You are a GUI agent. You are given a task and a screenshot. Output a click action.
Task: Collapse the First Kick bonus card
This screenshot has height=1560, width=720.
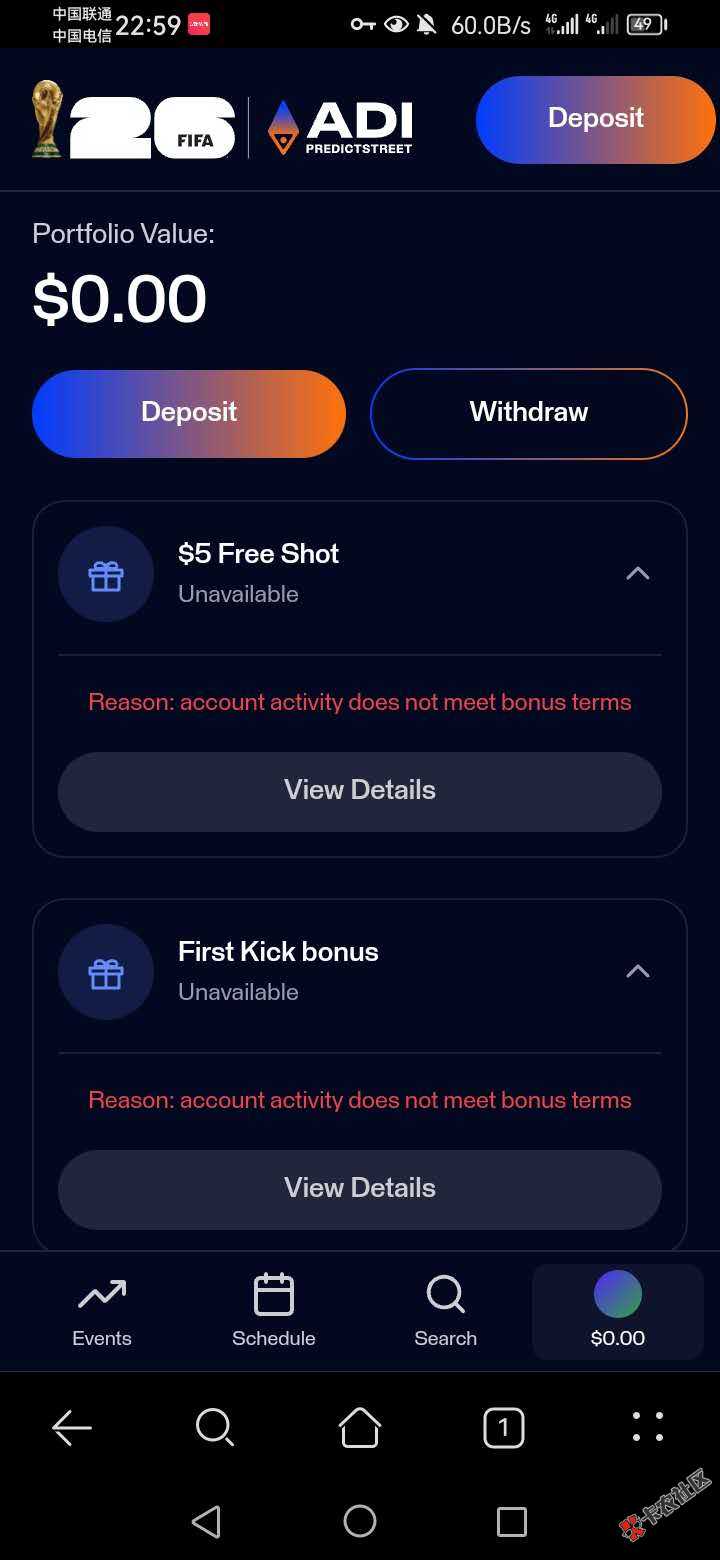tap(637, 972)
